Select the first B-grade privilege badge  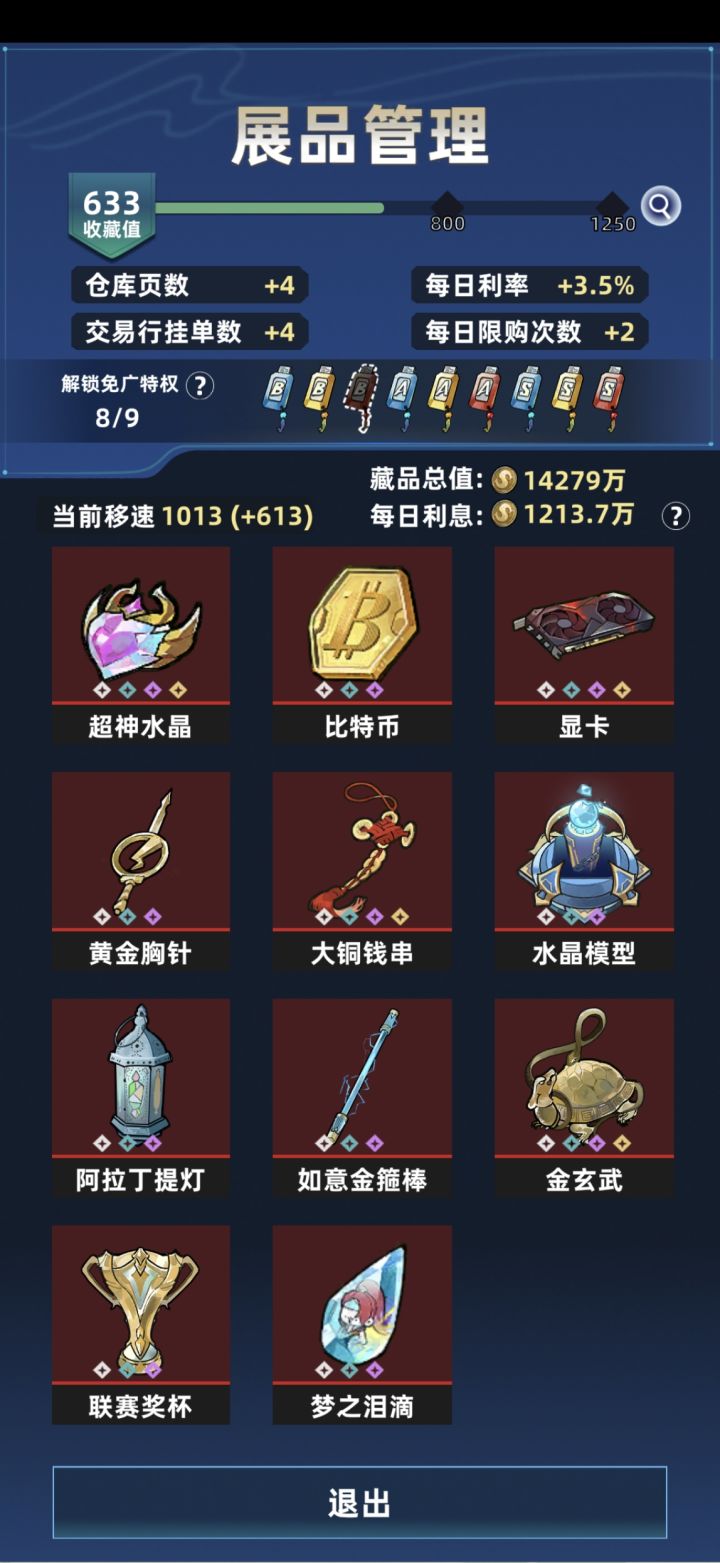click(x=277, y=390)
